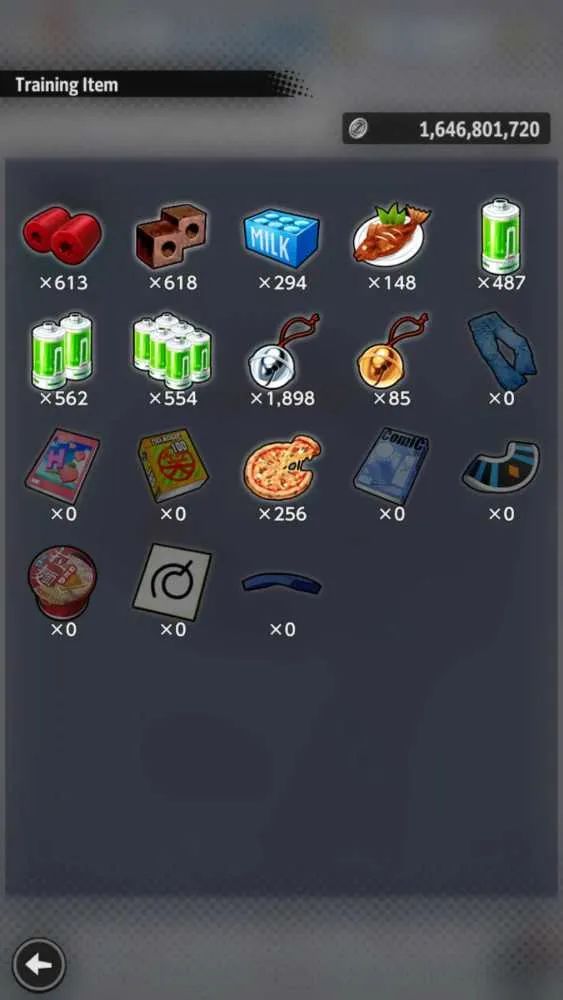
Task: Tap the Comic book item
Action: 391,467
